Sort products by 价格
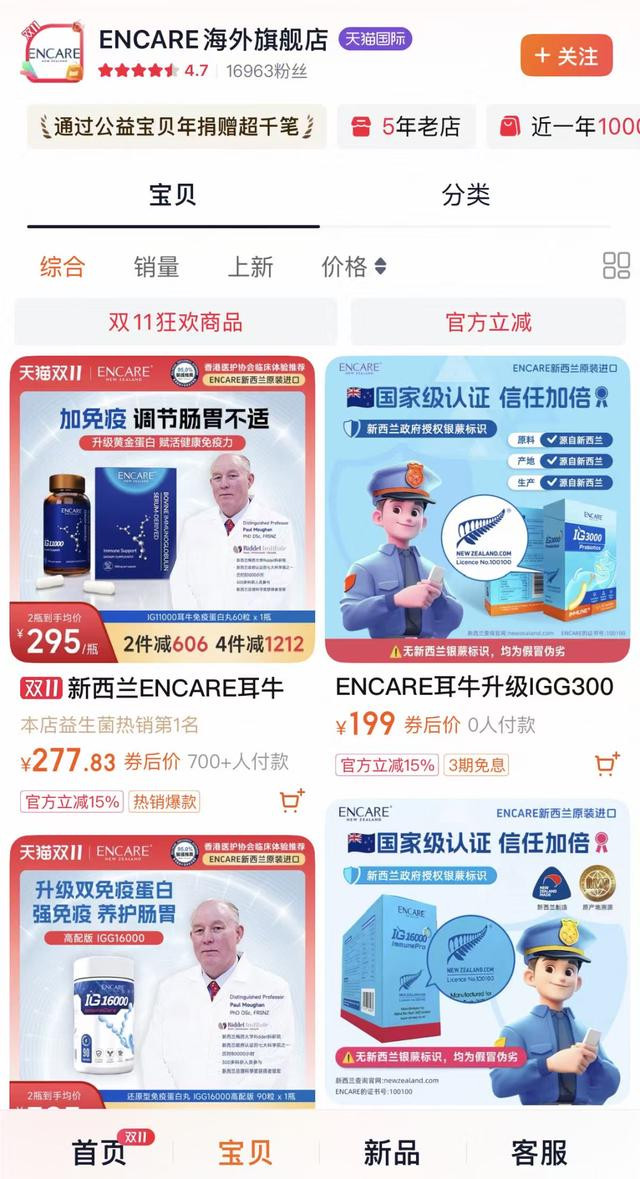The image size is (640, 1179). (x=353, y=266)
